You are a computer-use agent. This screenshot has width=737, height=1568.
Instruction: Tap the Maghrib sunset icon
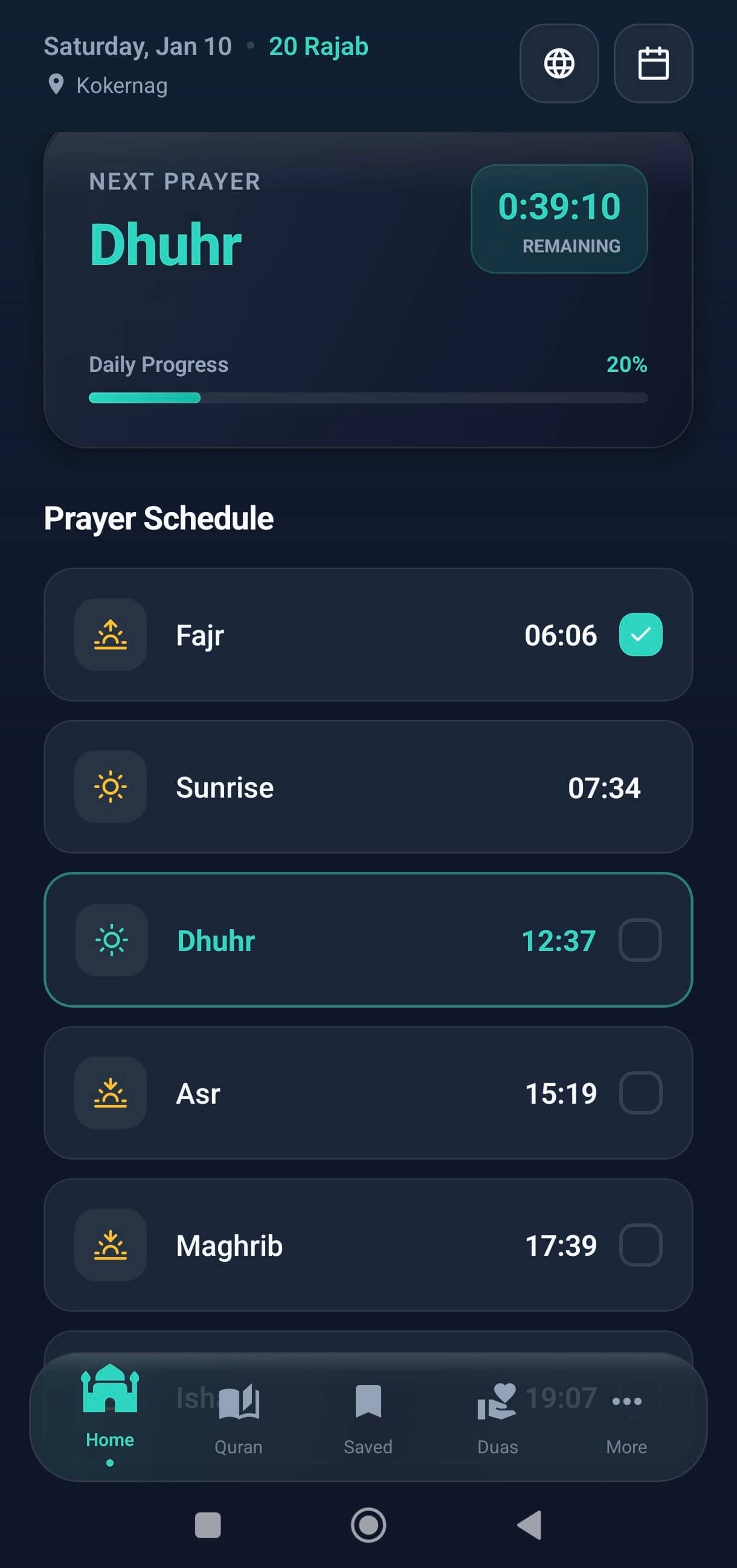tap(109, 1245)
